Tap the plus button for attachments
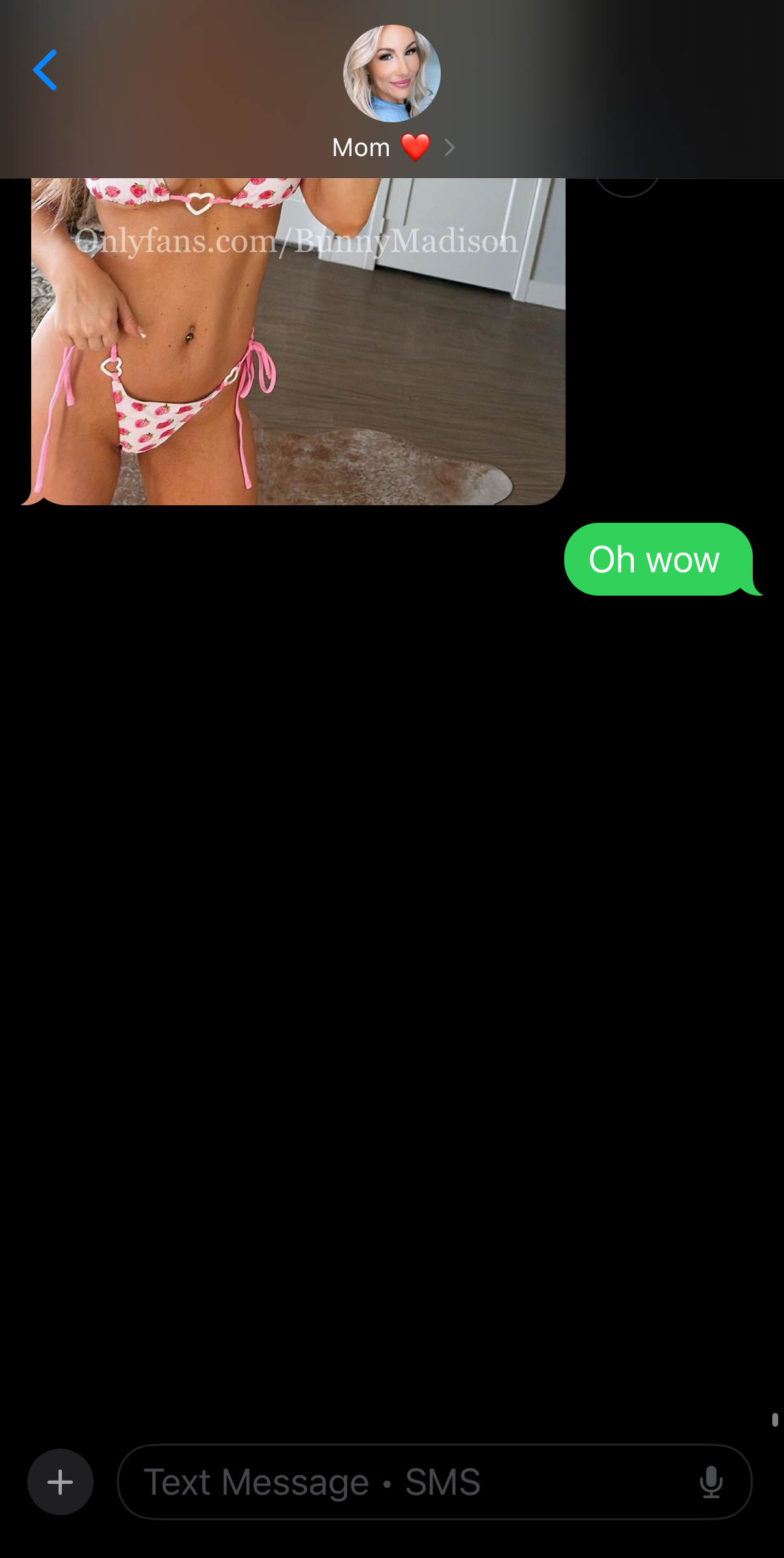This screenshot has height=1558, width=784. point(60,1482)
